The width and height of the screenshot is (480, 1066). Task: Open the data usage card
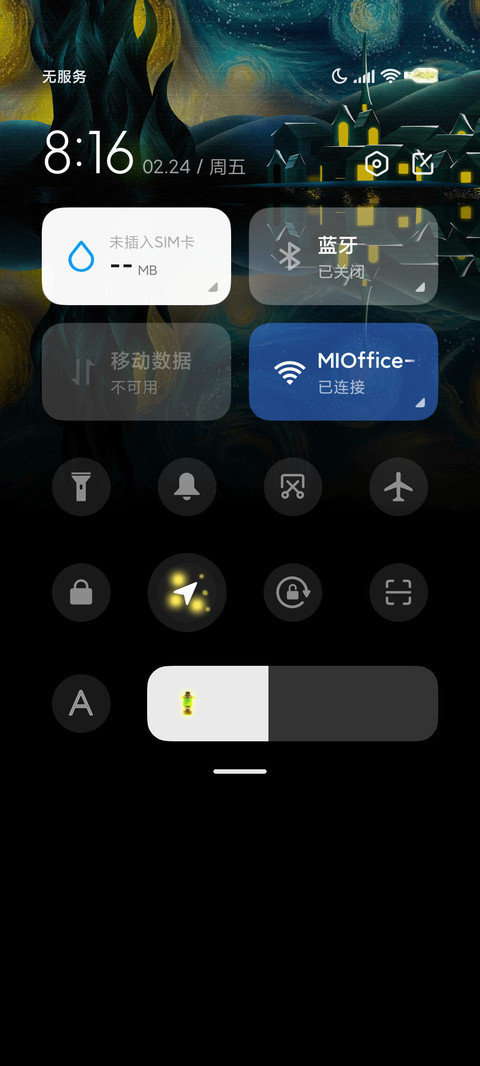coord(137,256)
